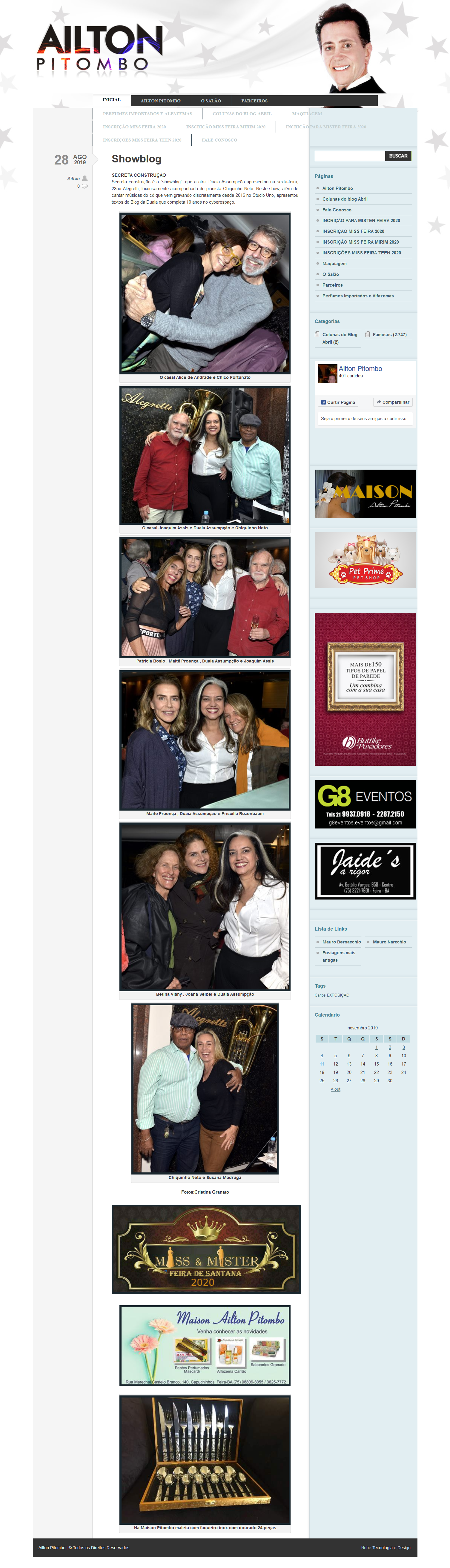
Task: Go to the AILTON PITOMBO menu page
Action: coord(160,101)
